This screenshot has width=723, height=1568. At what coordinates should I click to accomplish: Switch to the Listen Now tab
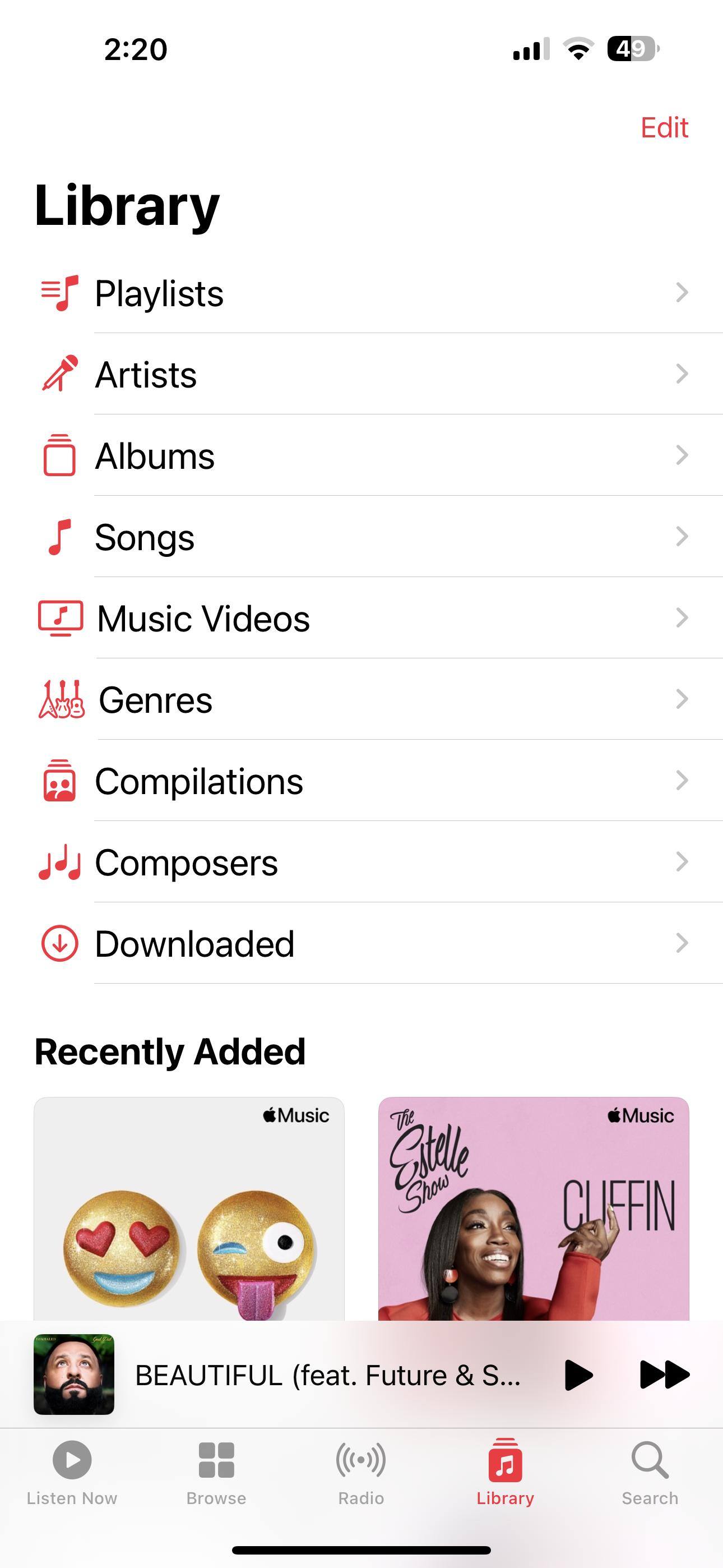click(x=72, y=1472)
